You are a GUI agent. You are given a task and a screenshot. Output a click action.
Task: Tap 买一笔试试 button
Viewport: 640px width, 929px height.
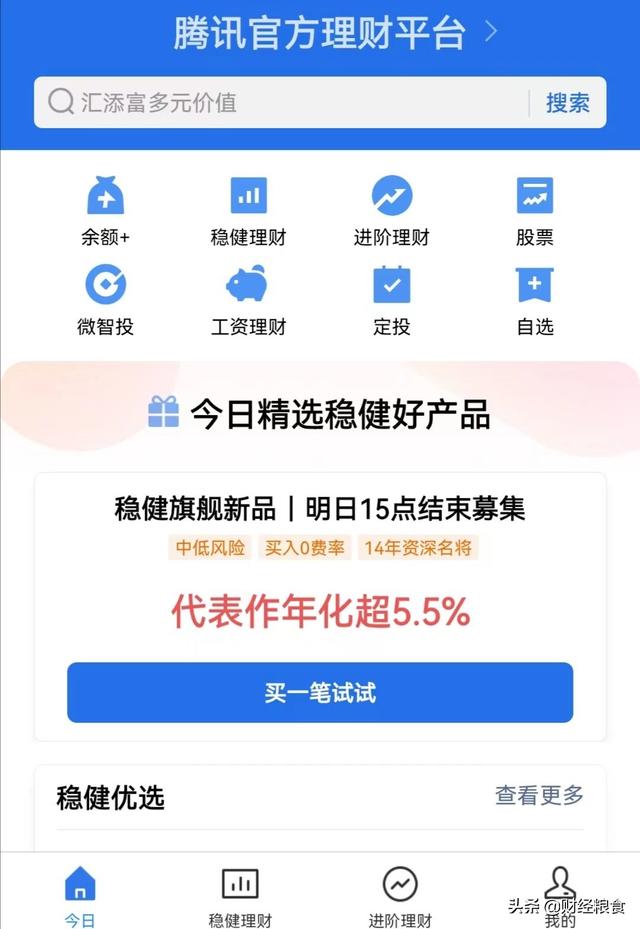pyautogui.click(x=320, y=692)
